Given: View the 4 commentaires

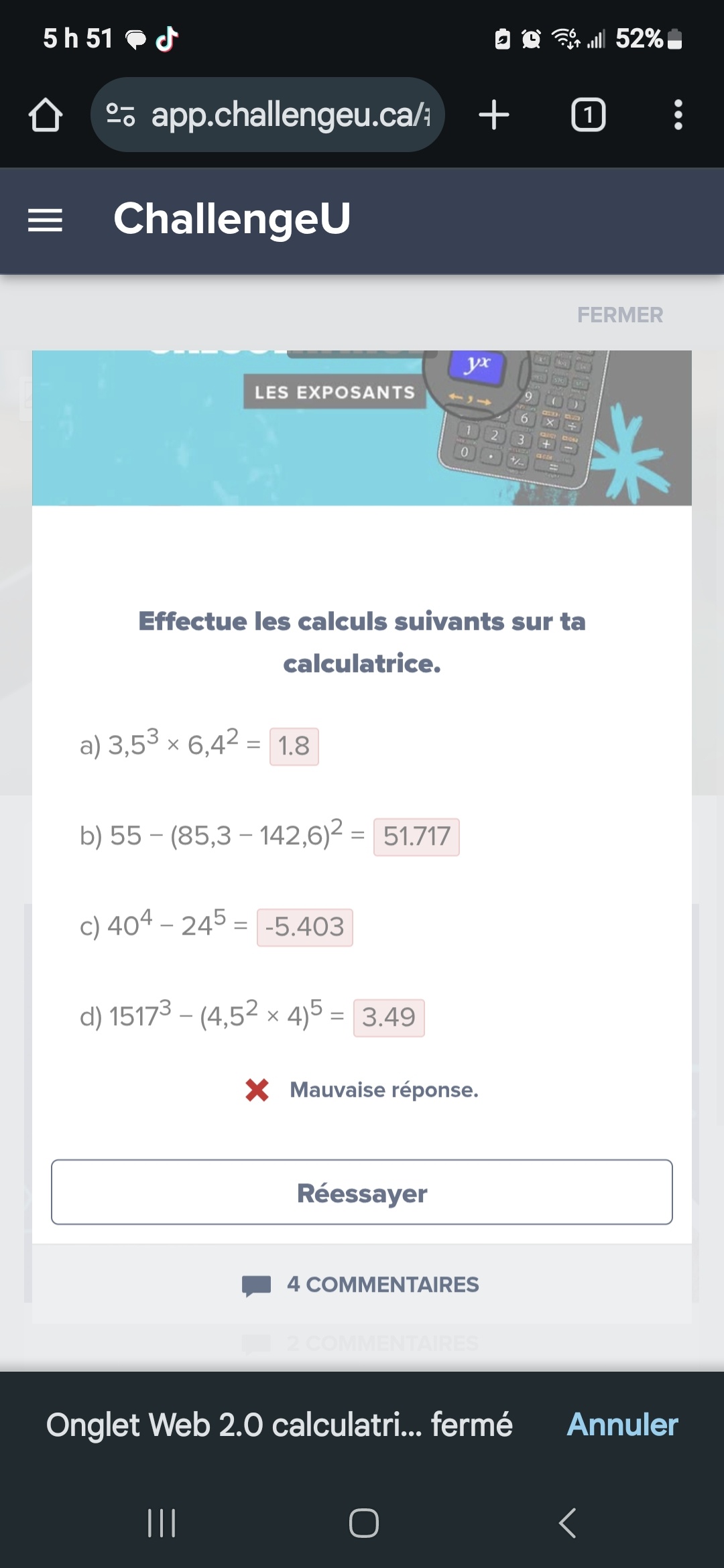Looking at the screenshot, I should [x=362, y=1285].
